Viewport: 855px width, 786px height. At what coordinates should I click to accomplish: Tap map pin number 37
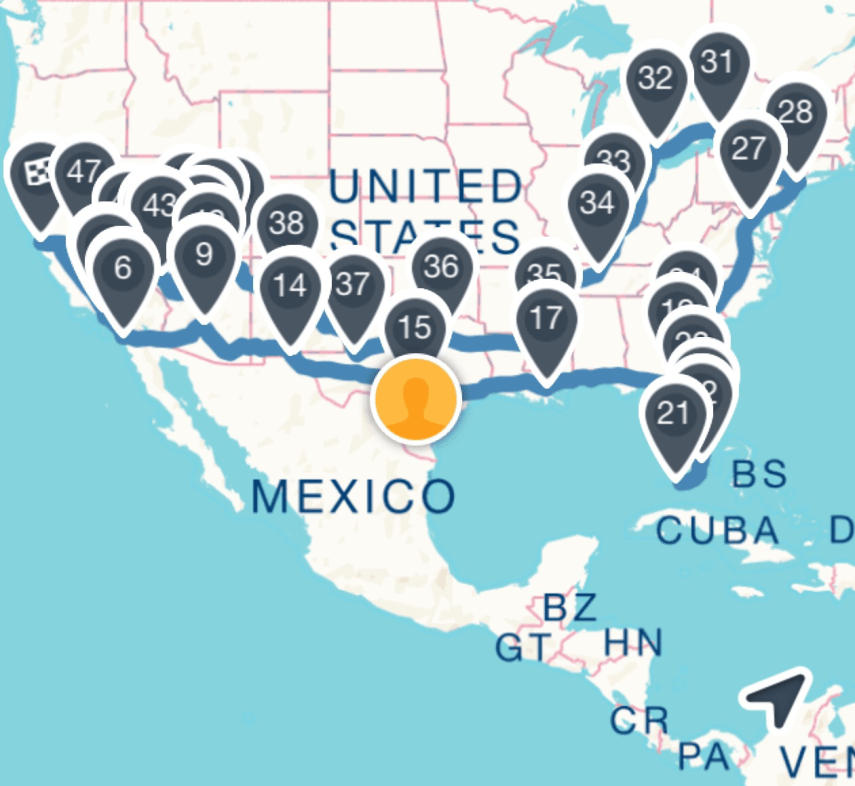click(352, 285)
